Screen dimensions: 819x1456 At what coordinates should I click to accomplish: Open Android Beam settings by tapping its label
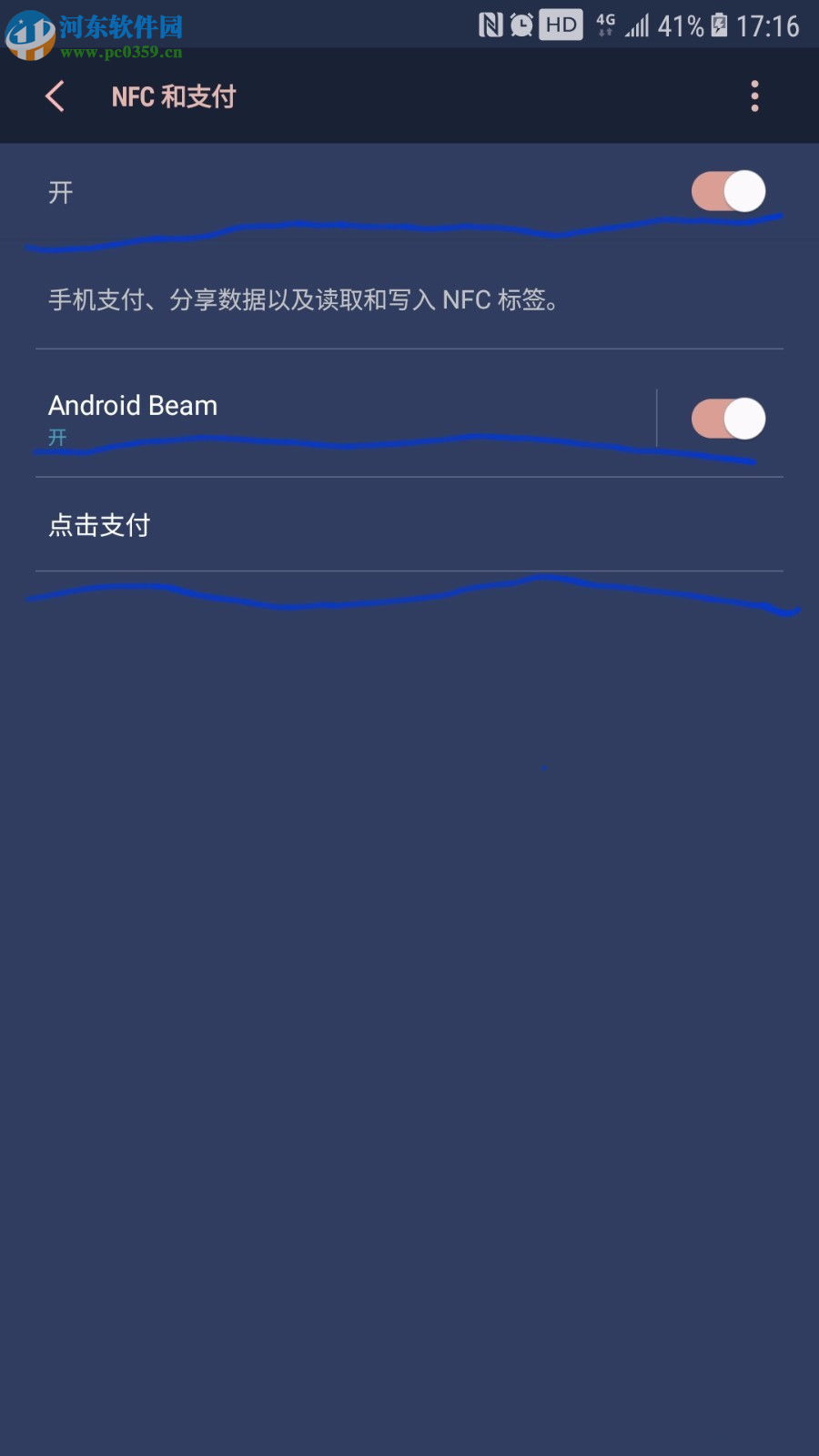coord(133,406)
